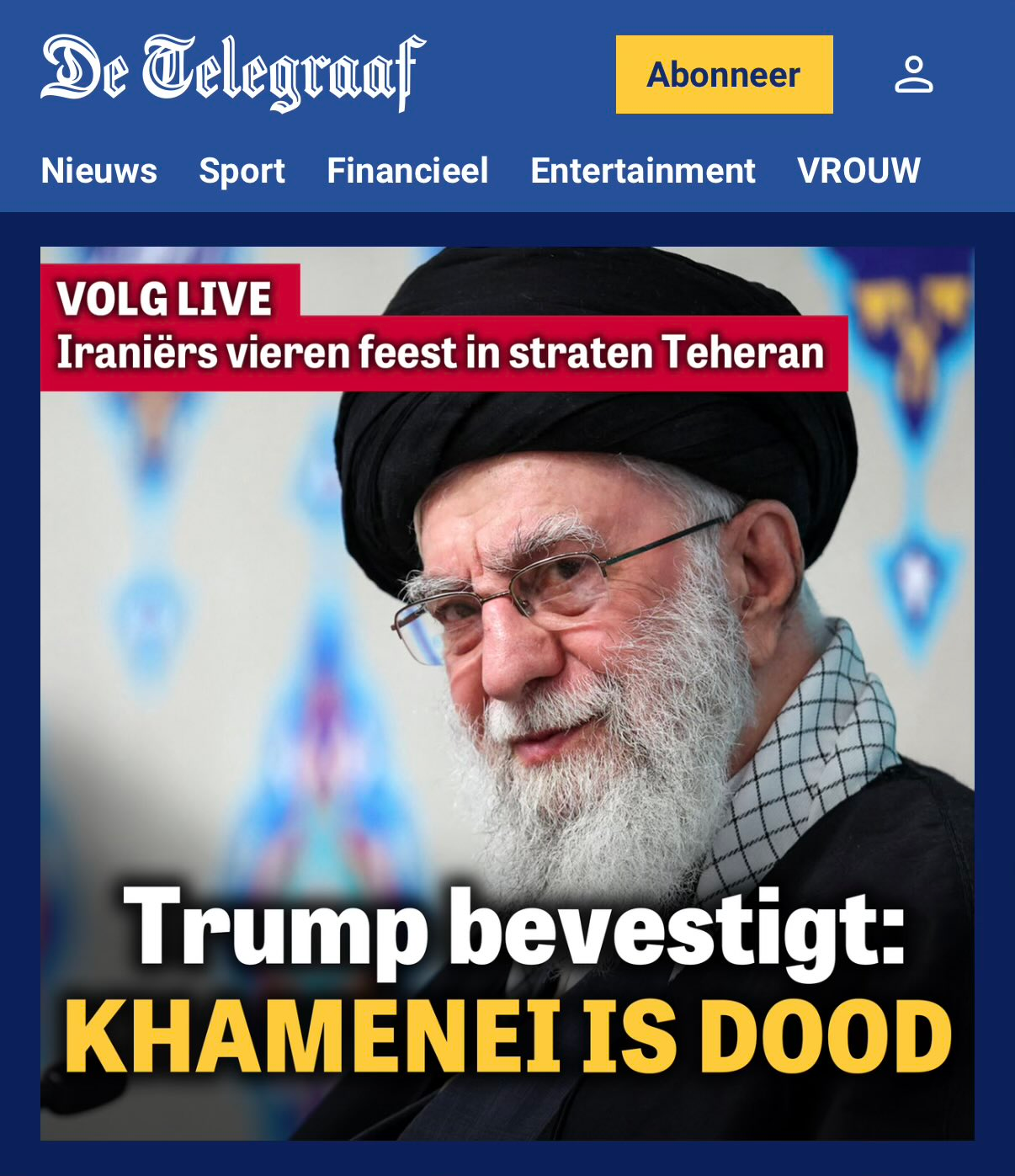Return to the De Telegraaf homepage
The width and height of the screenshot is (1015, 1176).
click(x=233, y=72)
